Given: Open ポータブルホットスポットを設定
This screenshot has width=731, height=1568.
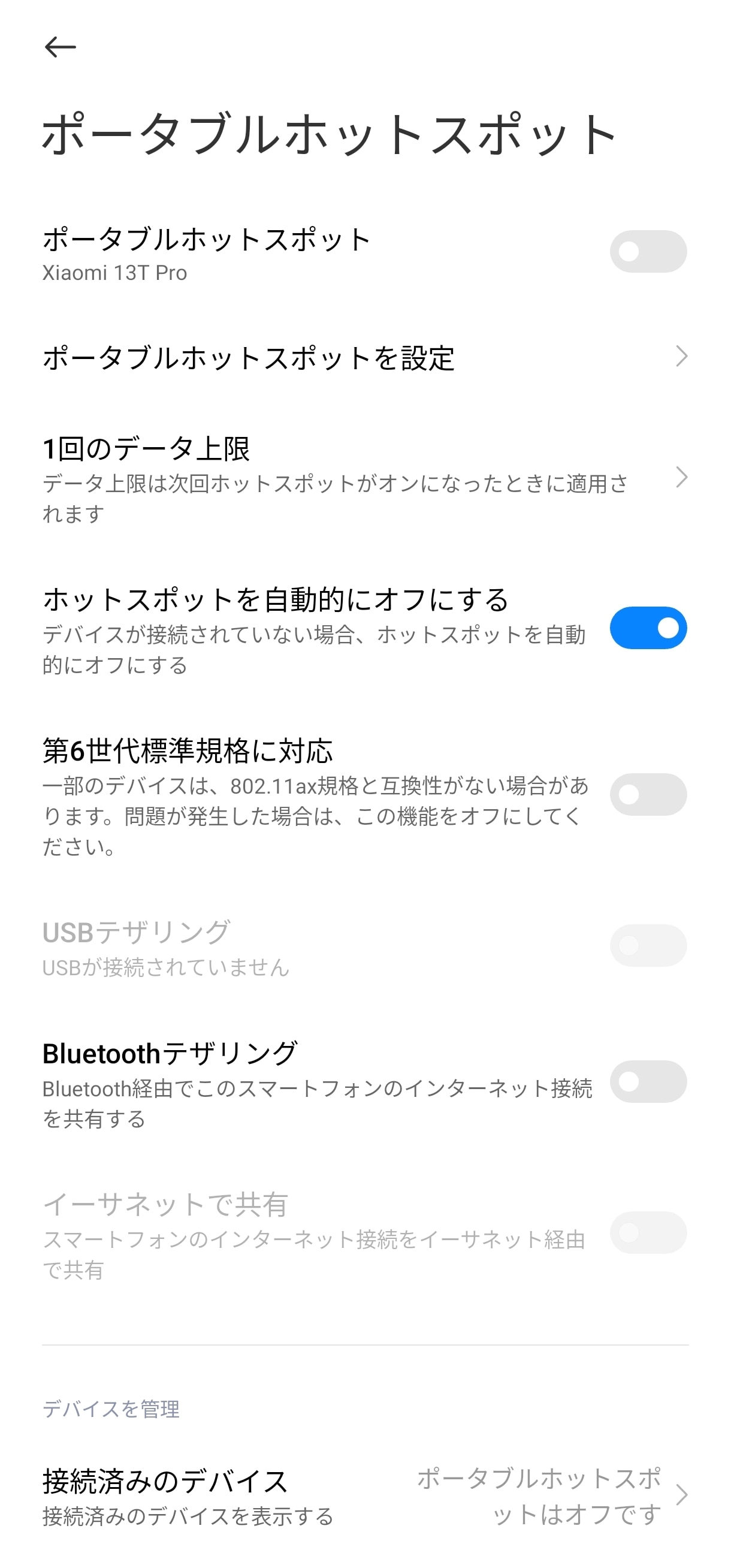Looking at the screenshot, I should [365, 357].
